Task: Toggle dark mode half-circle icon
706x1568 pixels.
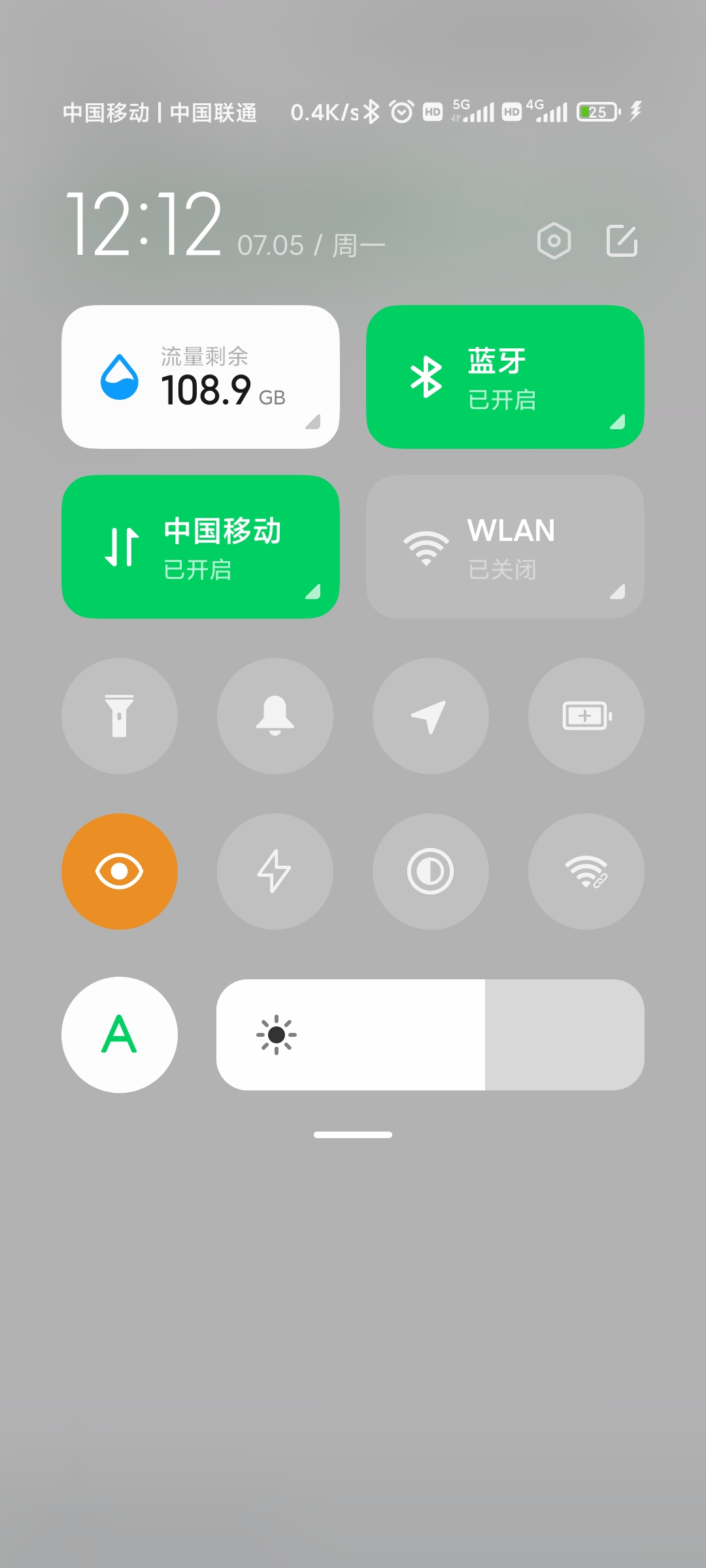Action: (x=431, y=872)
